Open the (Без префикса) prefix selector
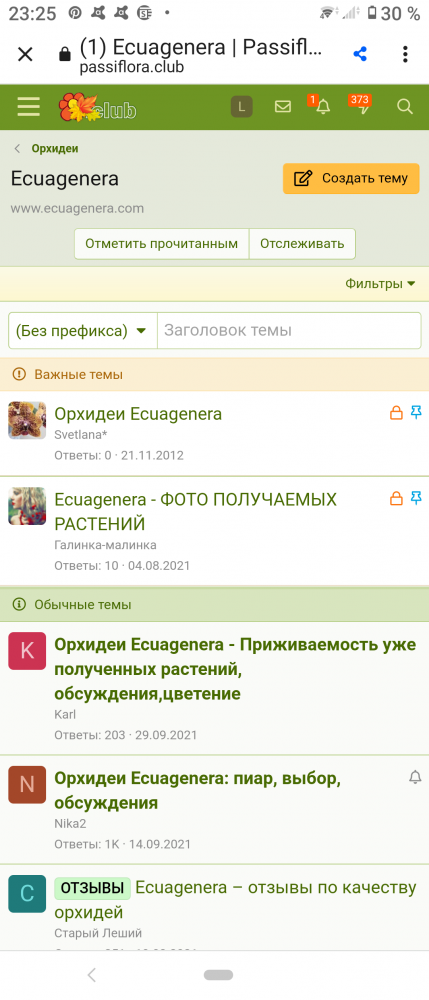 coord(83,330)
